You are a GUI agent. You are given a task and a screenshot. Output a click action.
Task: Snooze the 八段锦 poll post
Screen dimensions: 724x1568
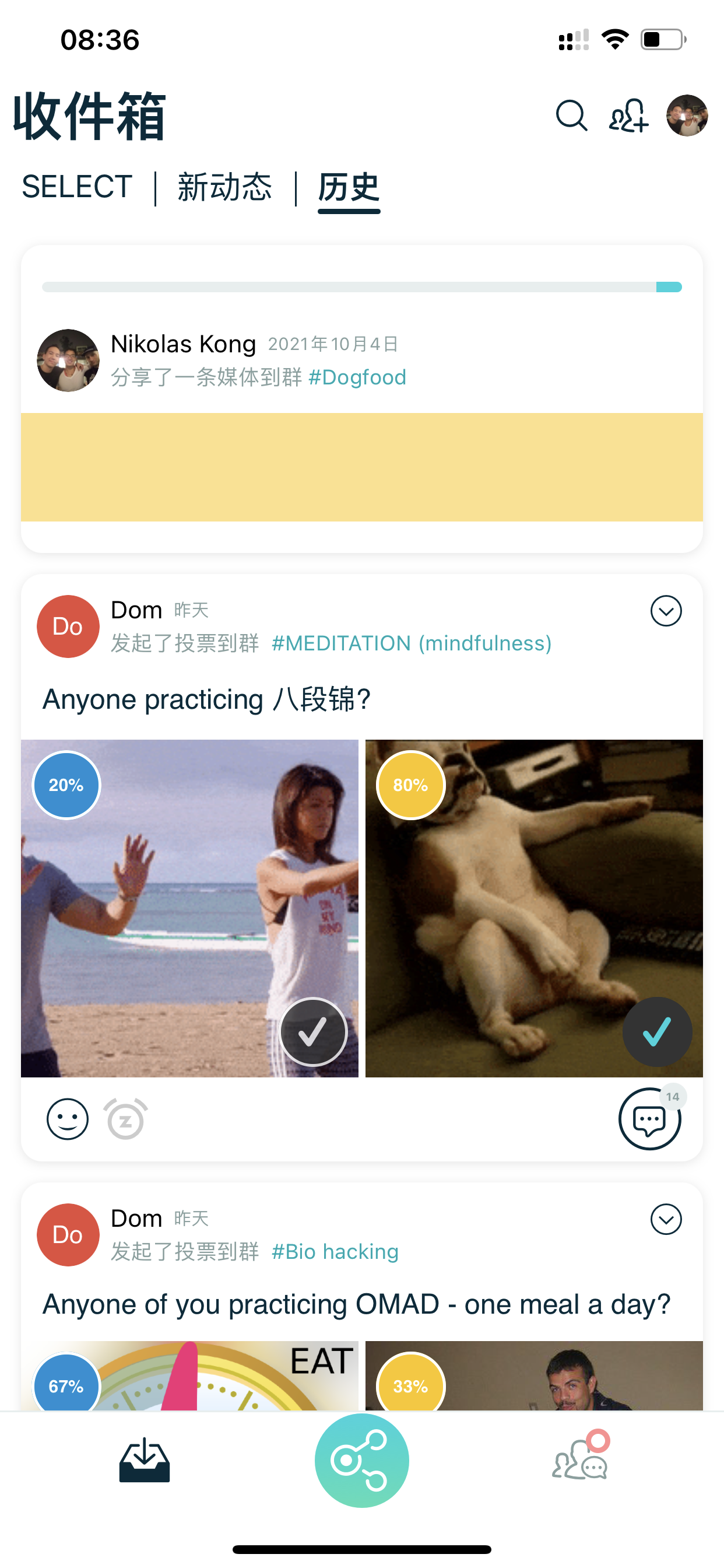click(x=126, y=1119)
